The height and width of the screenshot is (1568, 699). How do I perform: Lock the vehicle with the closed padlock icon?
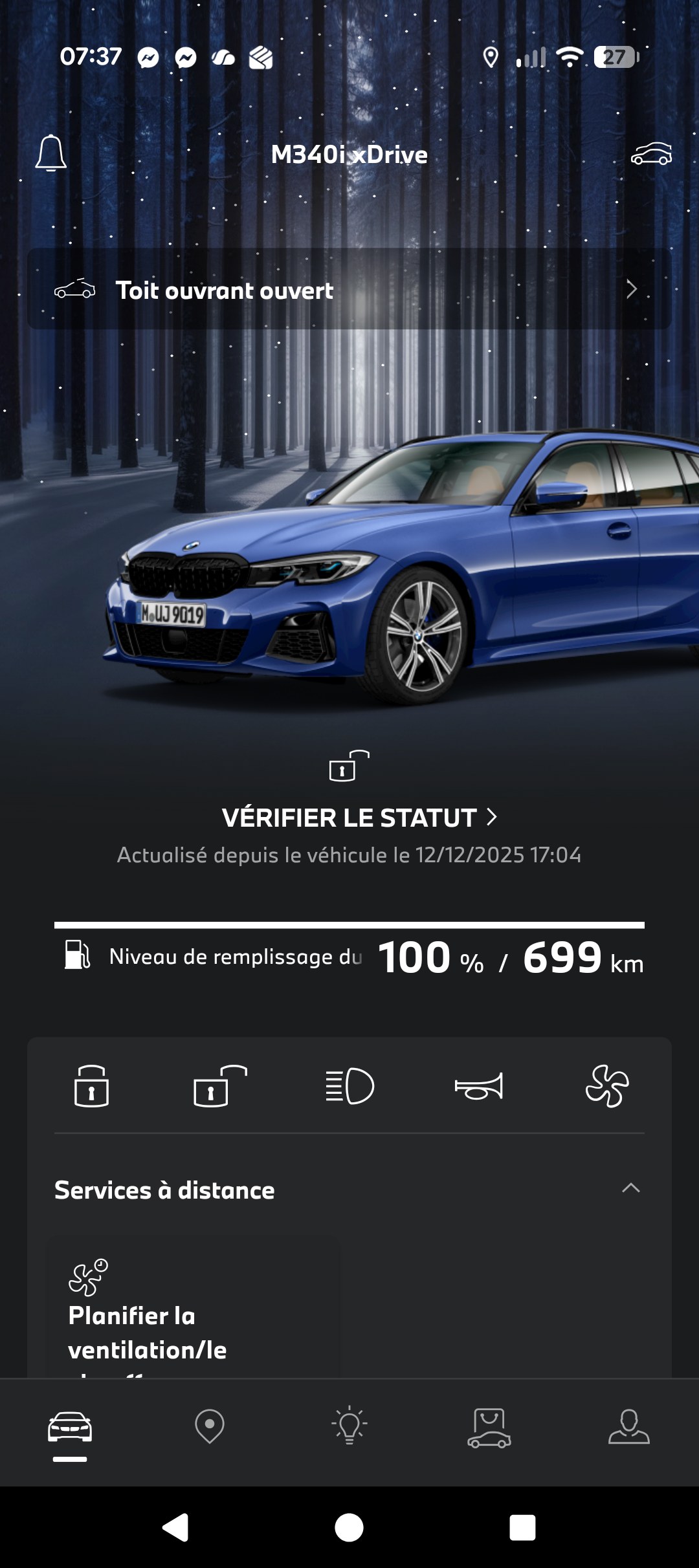(x=91, y=1086)
